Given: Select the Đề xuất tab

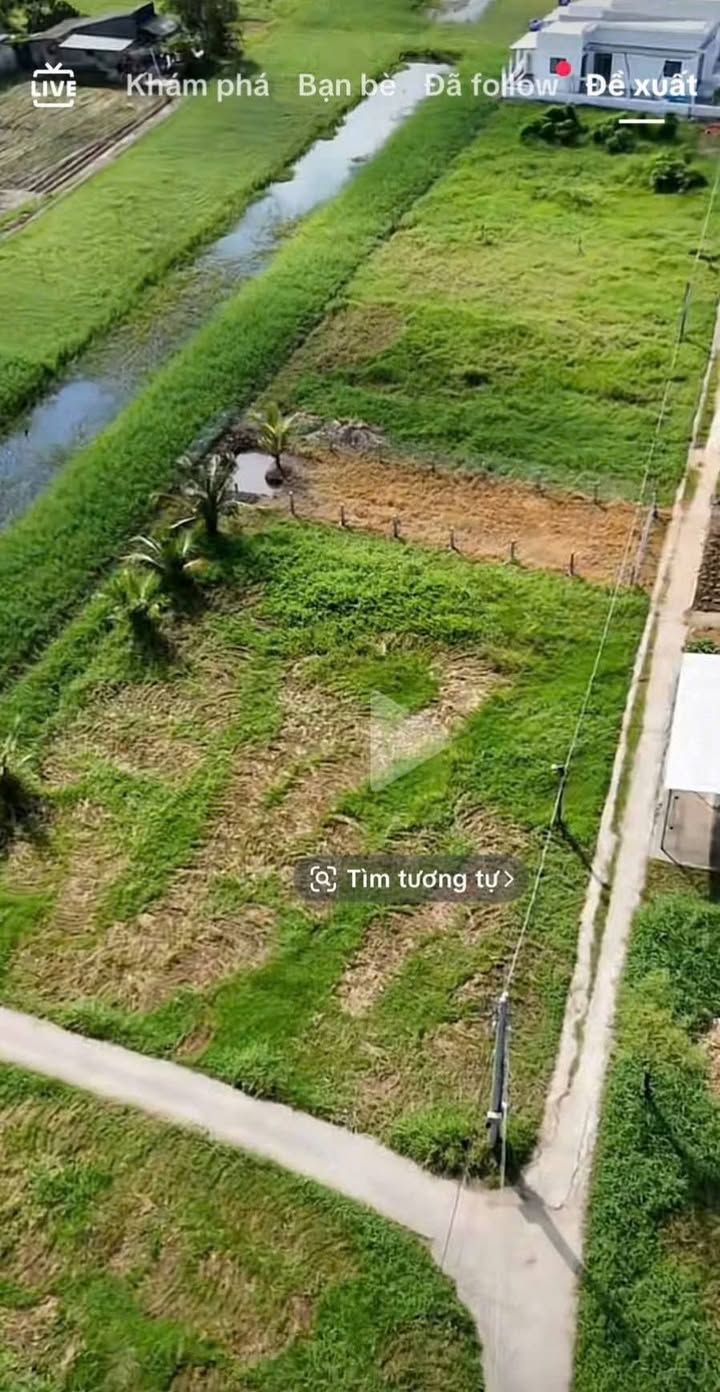Looking at the screenshot, I should click(x=641, y=86).
